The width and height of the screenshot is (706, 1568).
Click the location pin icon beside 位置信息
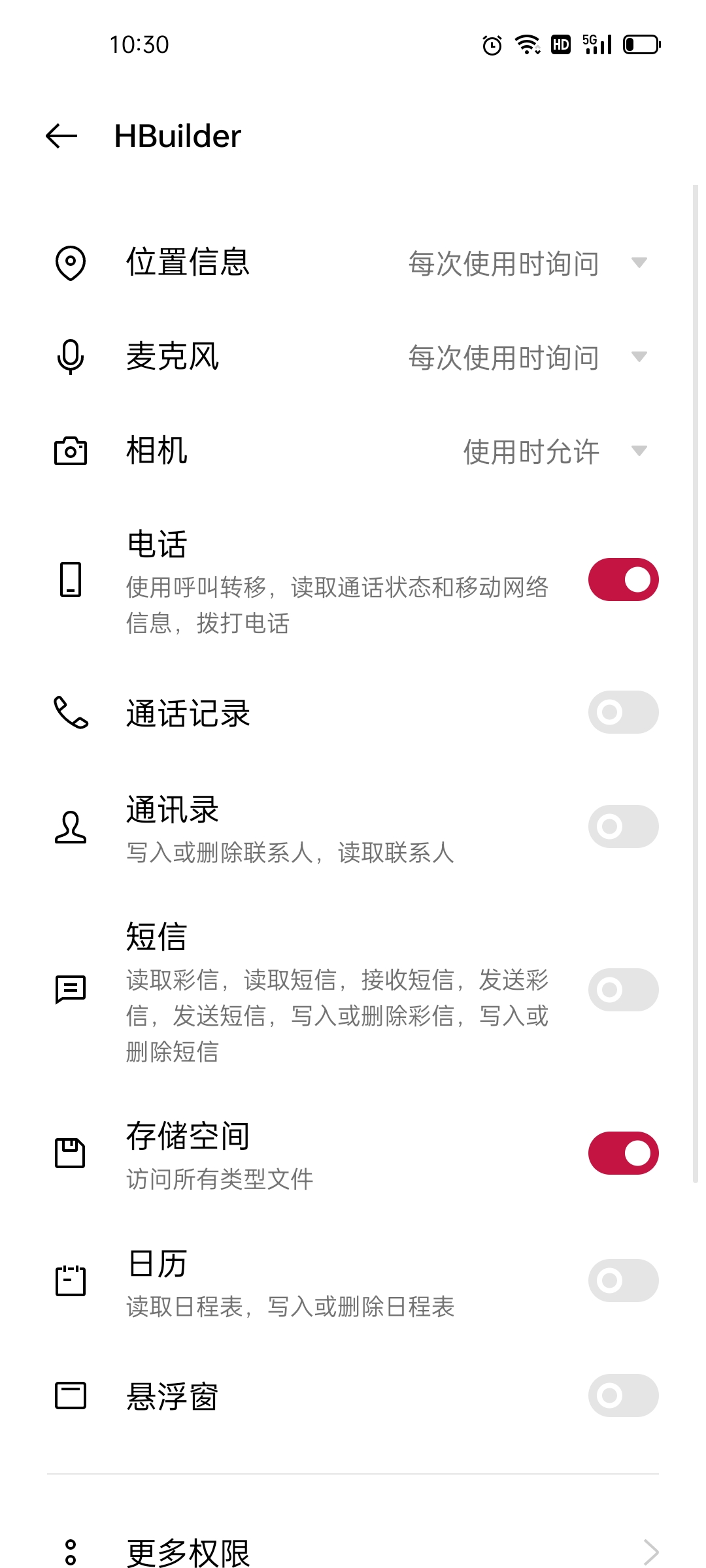point(70,263)
